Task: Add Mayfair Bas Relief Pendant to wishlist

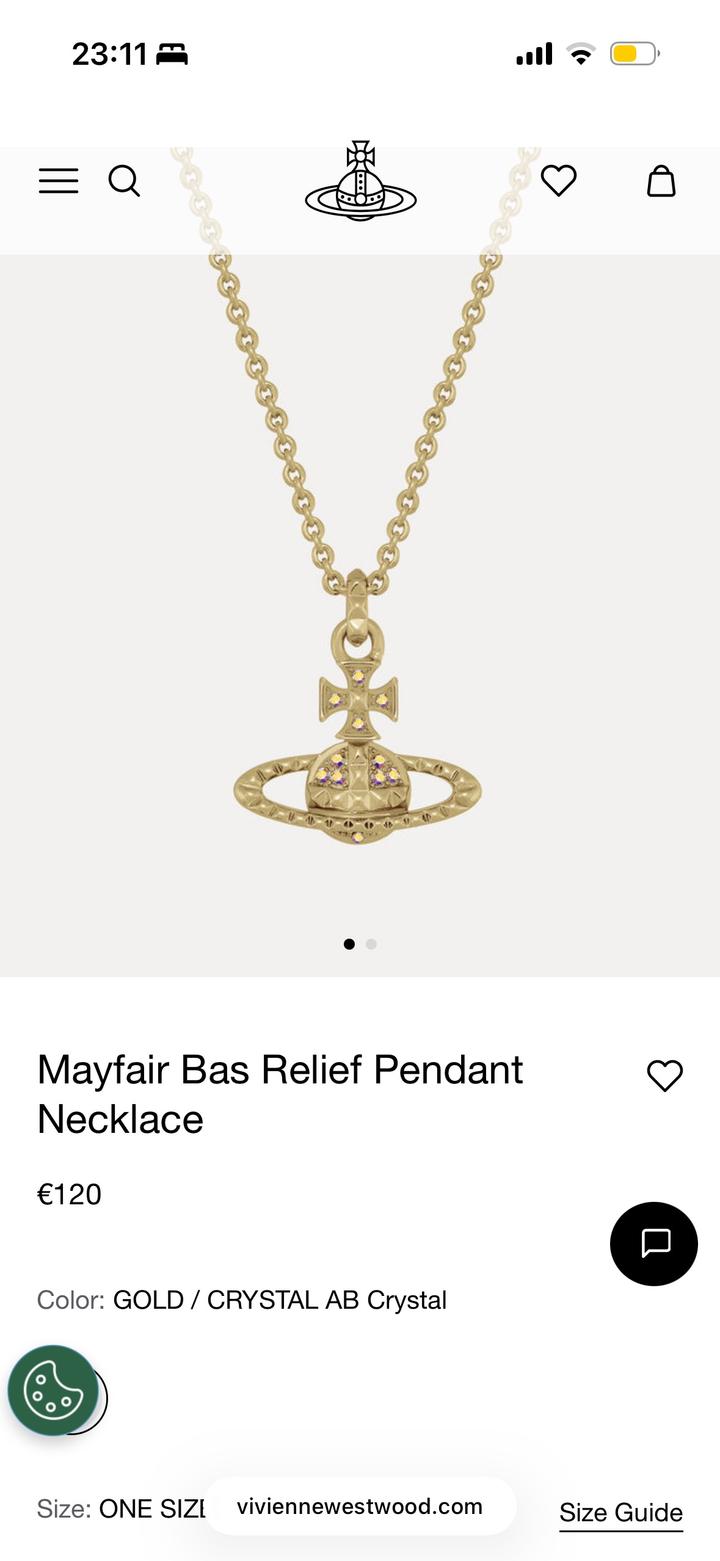Action: (664, 1076)
